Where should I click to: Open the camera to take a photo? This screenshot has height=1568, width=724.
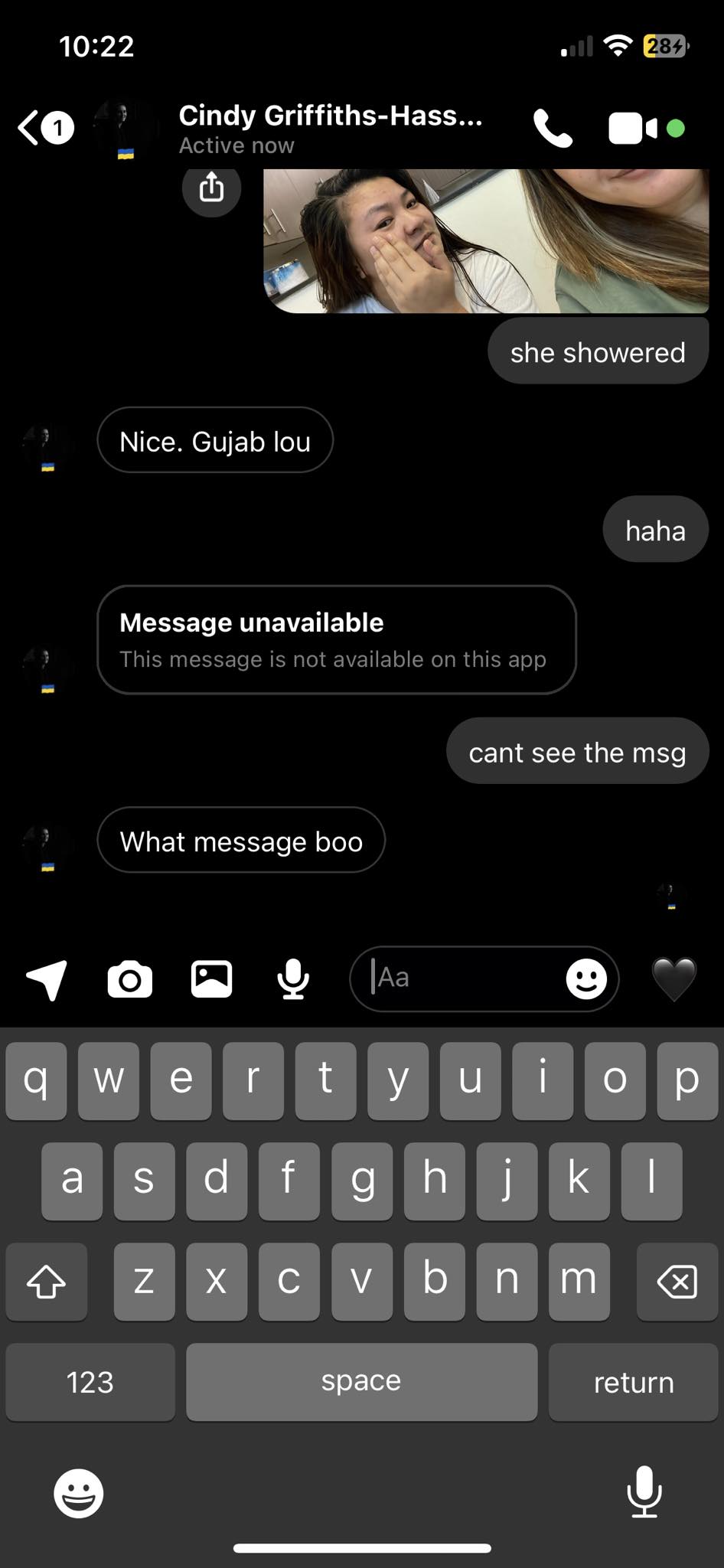[x=129, y=979]
